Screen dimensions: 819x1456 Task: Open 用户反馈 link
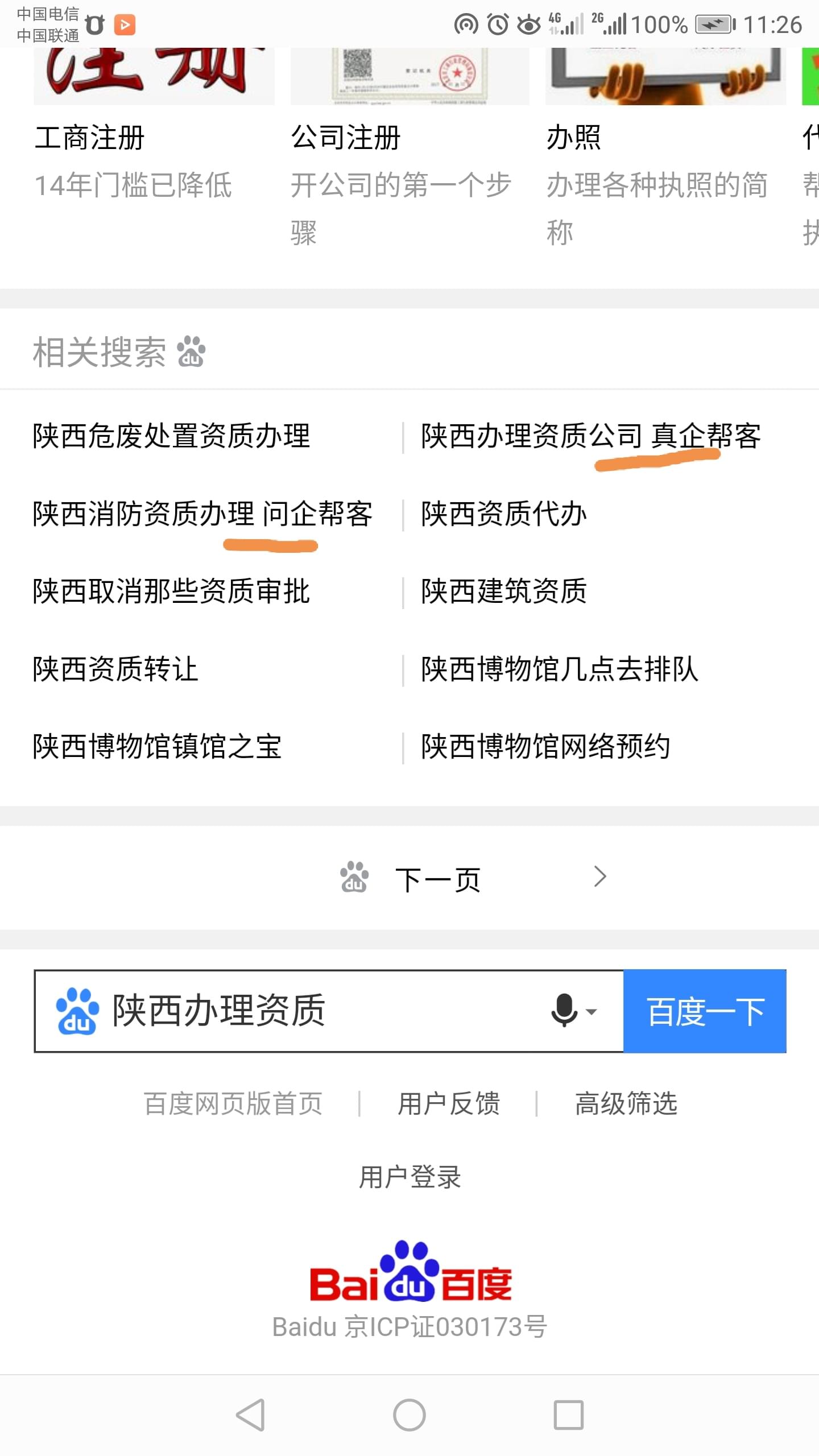pyautogui.click(x=448, y=1103)
